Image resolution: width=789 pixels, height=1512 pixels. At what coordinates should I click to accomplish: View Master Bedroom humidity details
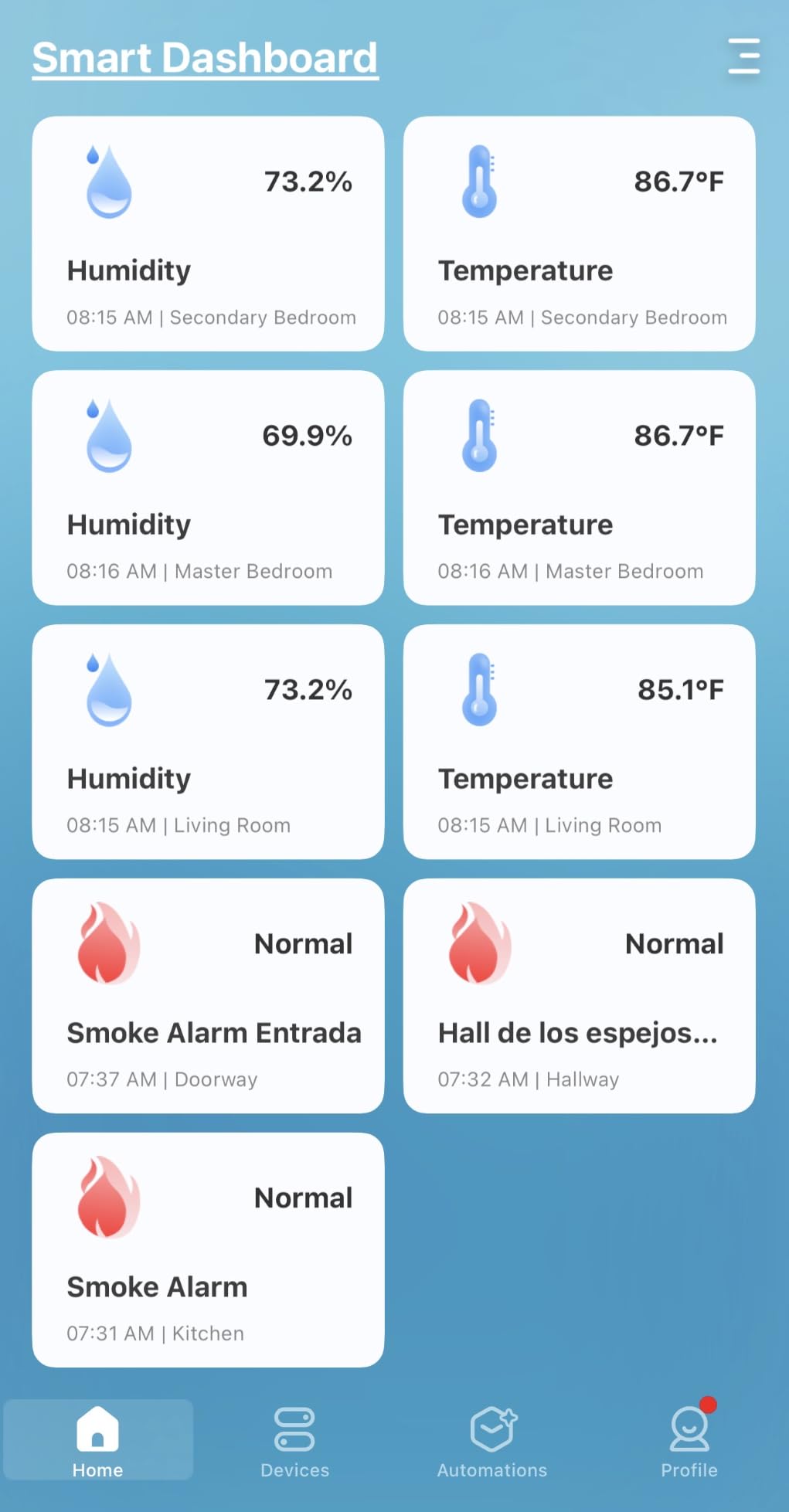click(x=208, y=488)
